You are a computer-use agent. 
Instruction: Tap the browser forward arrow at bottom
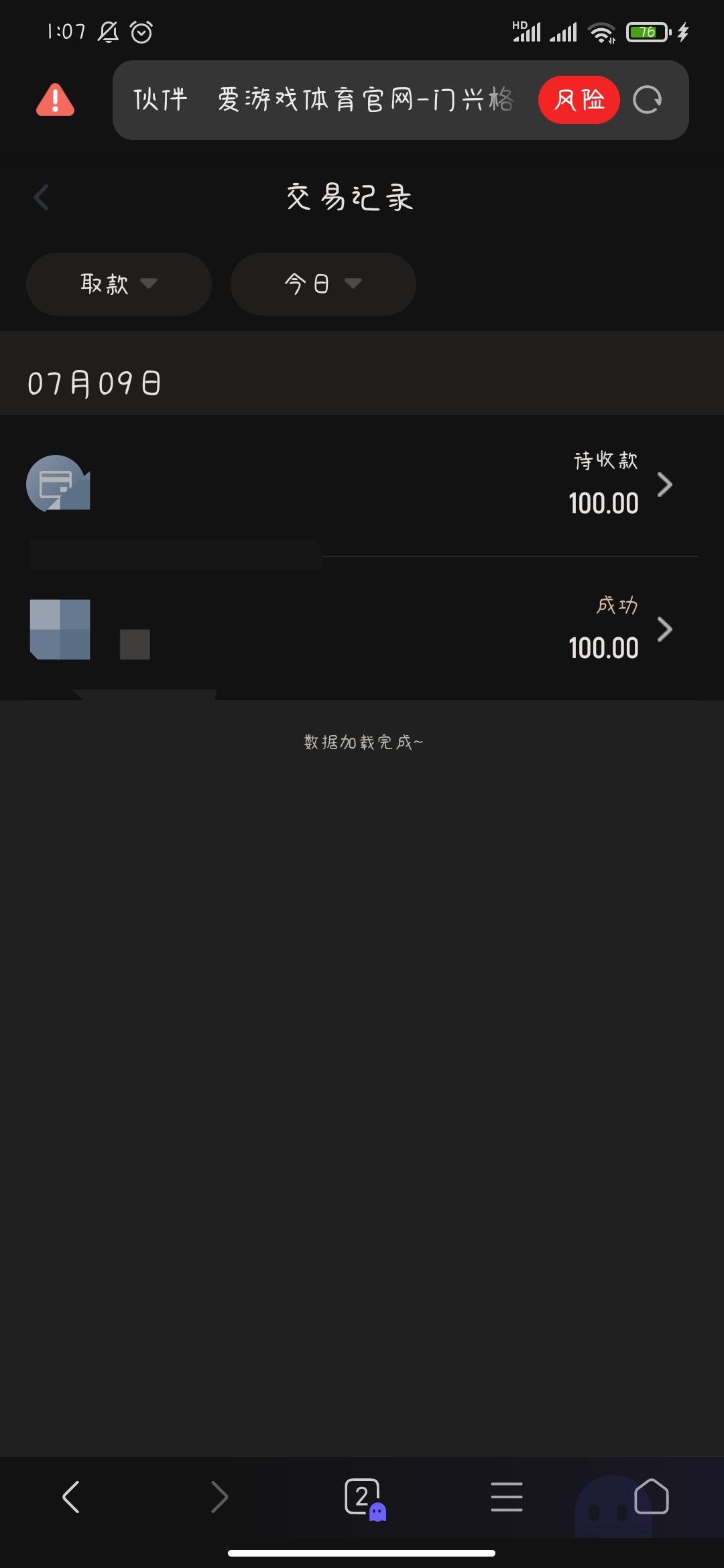(219, 1496)
